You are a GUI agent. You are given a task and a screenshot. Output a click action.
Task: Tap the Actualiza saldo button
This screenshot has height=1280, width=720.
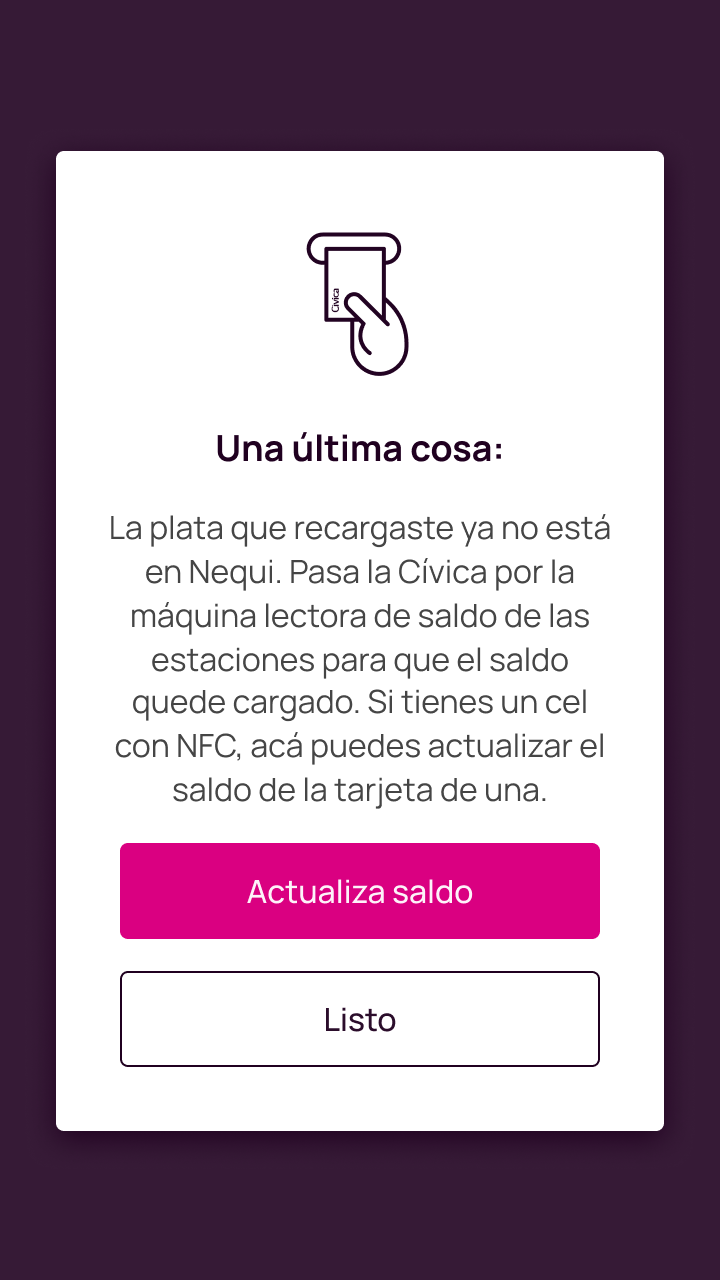(360, 891)
